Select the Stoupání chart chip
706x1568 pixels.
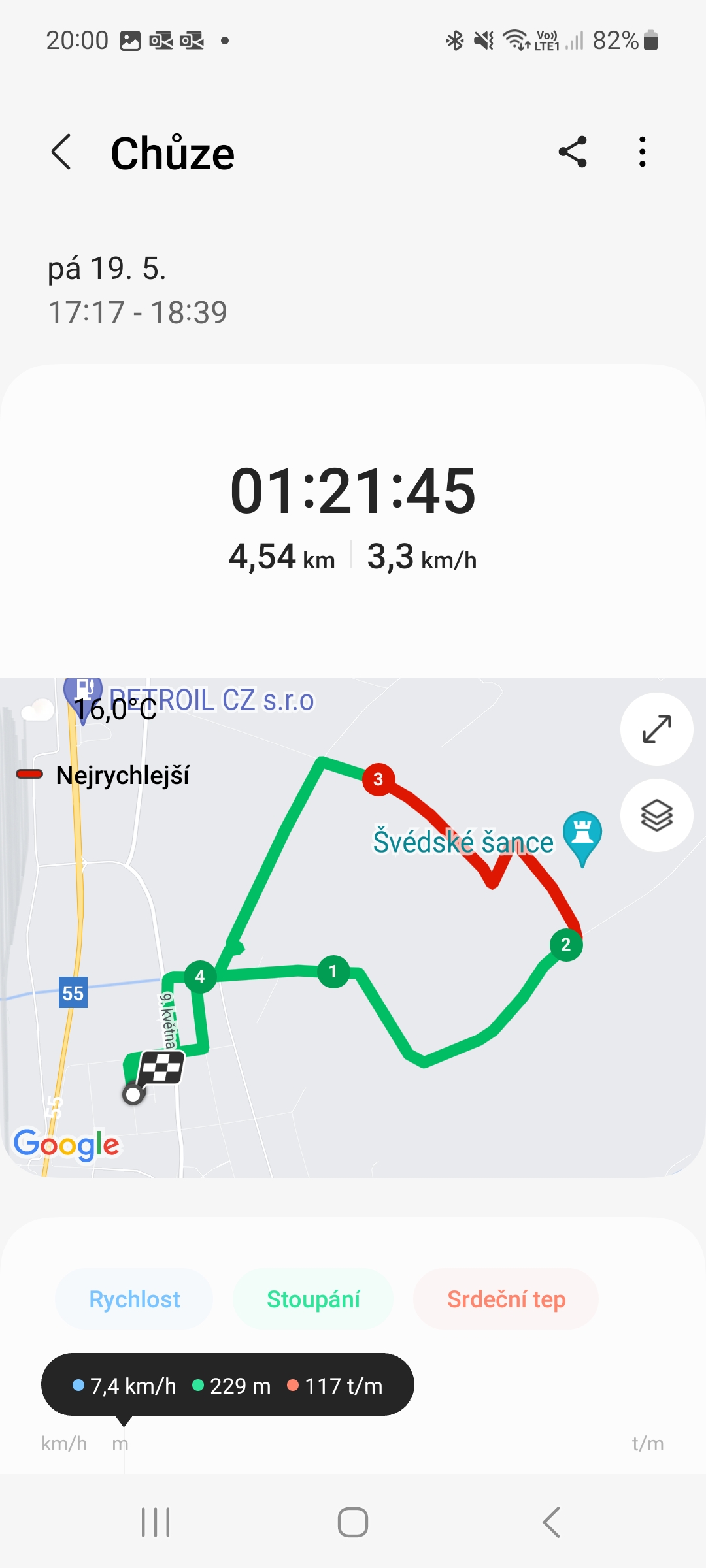click(x=313, y=1299)
